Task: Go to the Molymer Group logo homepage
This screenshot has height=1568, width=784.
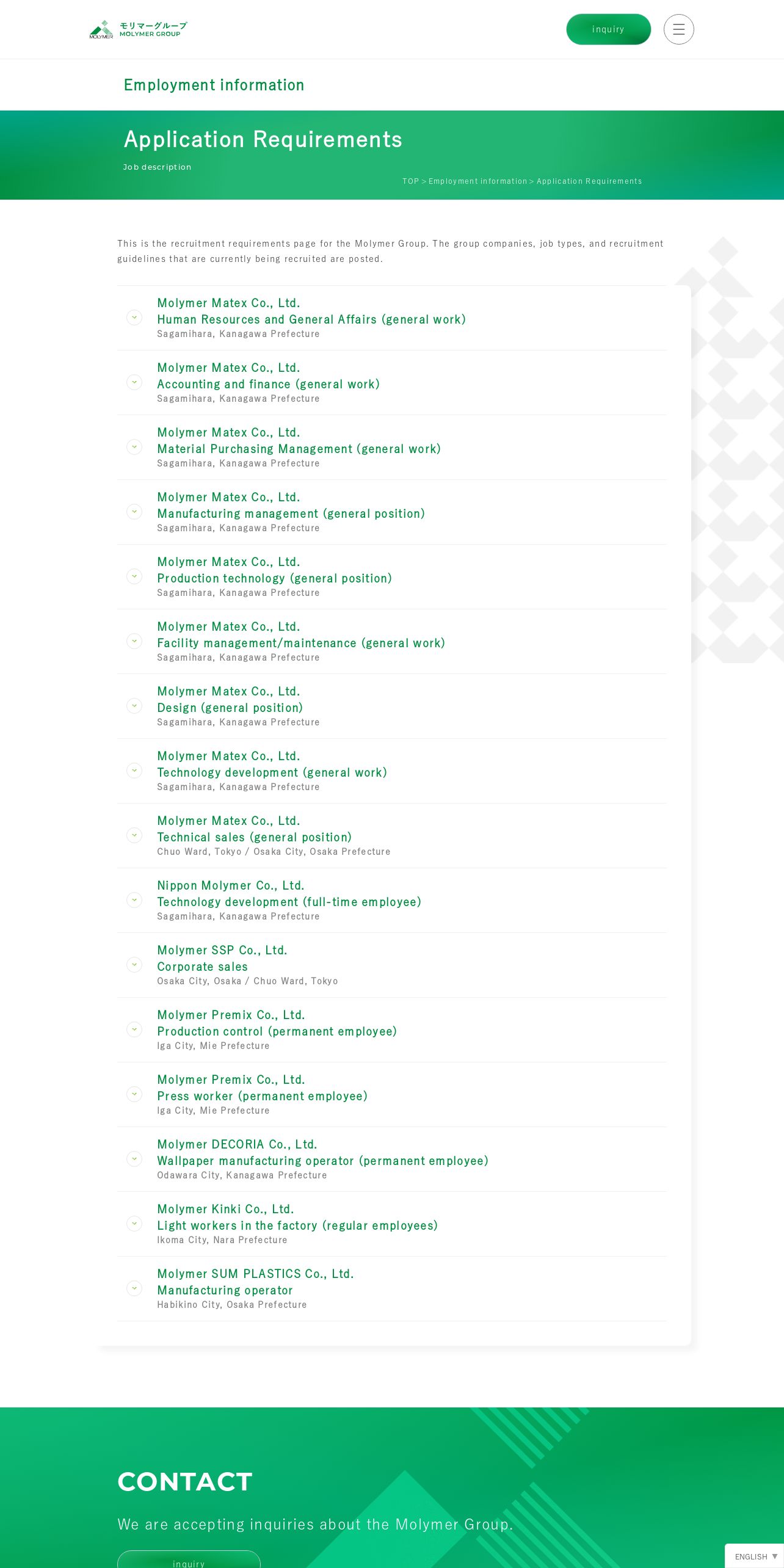Action: (x=139, y=29)
